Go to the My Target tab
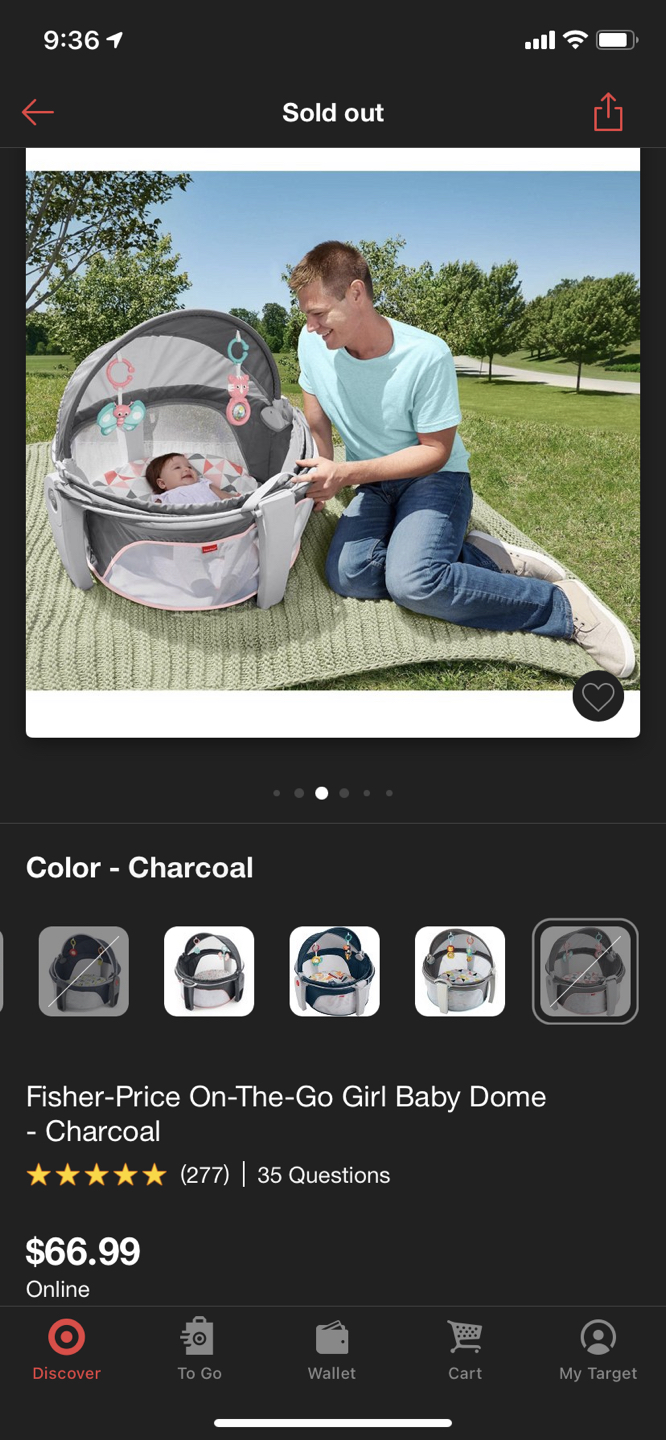The height and width of the screenshot is (1440, 666). 598,1350
